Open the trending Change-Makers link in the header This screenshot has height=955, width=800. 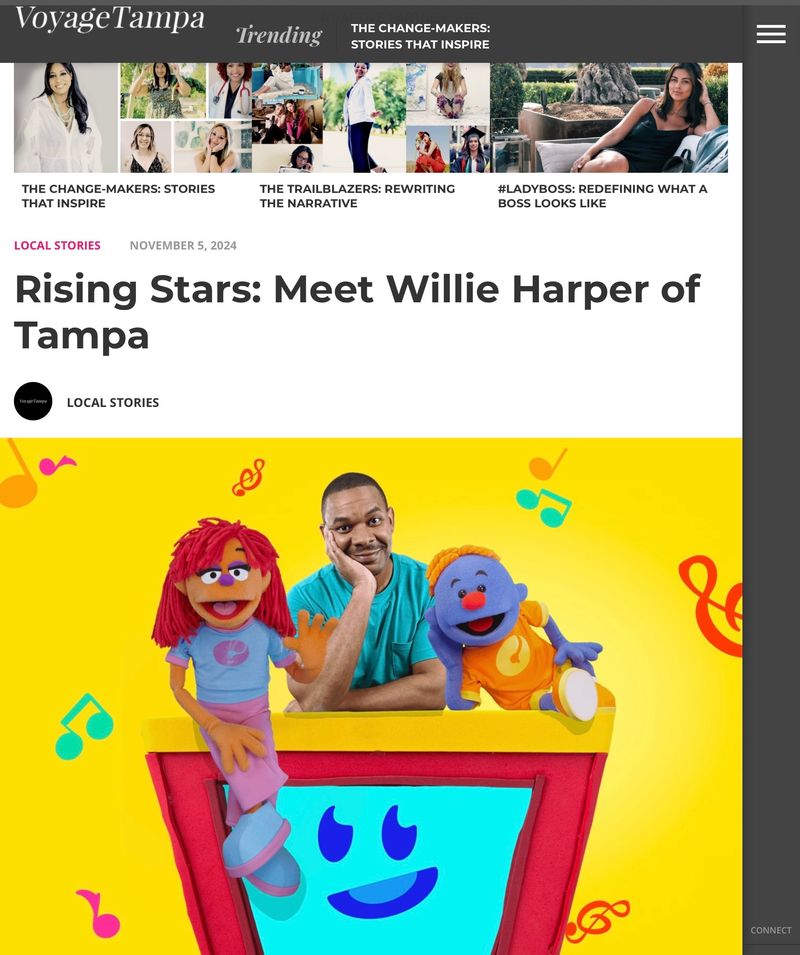(x=420, y=36)
